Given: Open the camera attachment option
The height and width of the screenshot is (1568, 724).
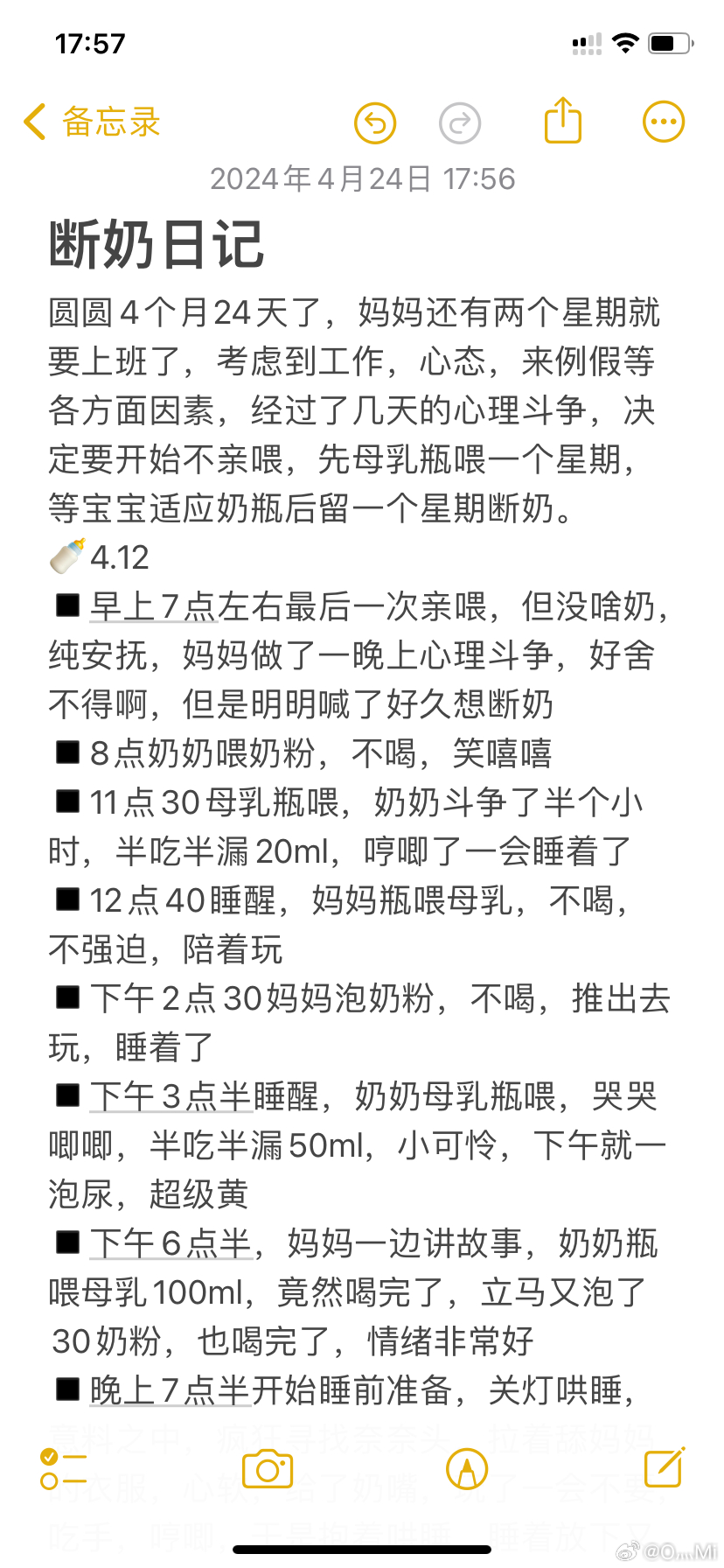Looking at the screenshot, I should click(x=268, y=1469).
